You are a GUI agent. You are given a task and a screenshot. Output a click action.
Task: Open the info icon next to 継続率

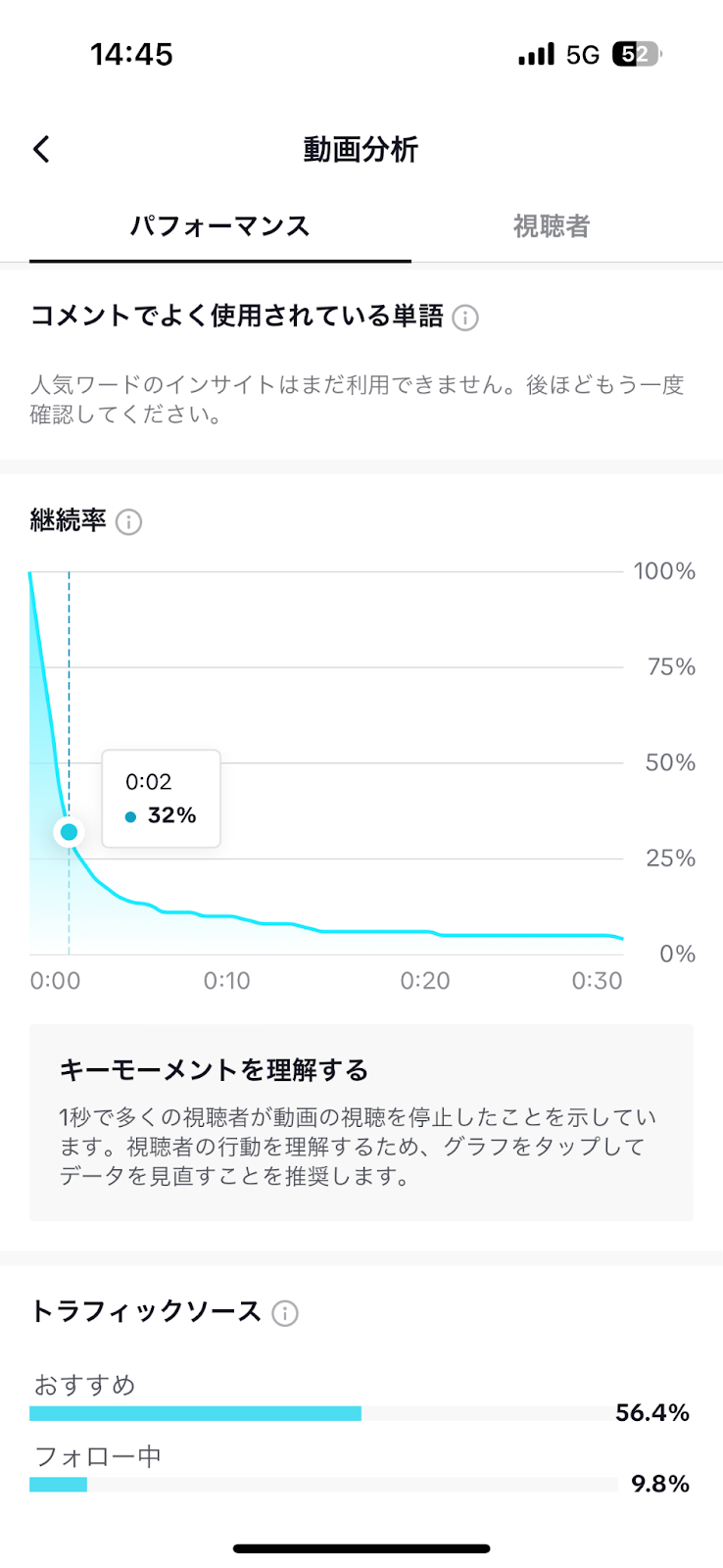tap(128, 521)
